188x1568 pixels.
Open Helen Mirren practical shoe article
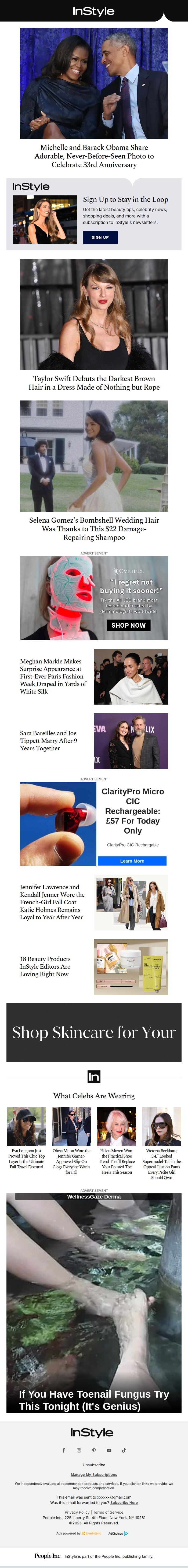tap(117, 1161)
